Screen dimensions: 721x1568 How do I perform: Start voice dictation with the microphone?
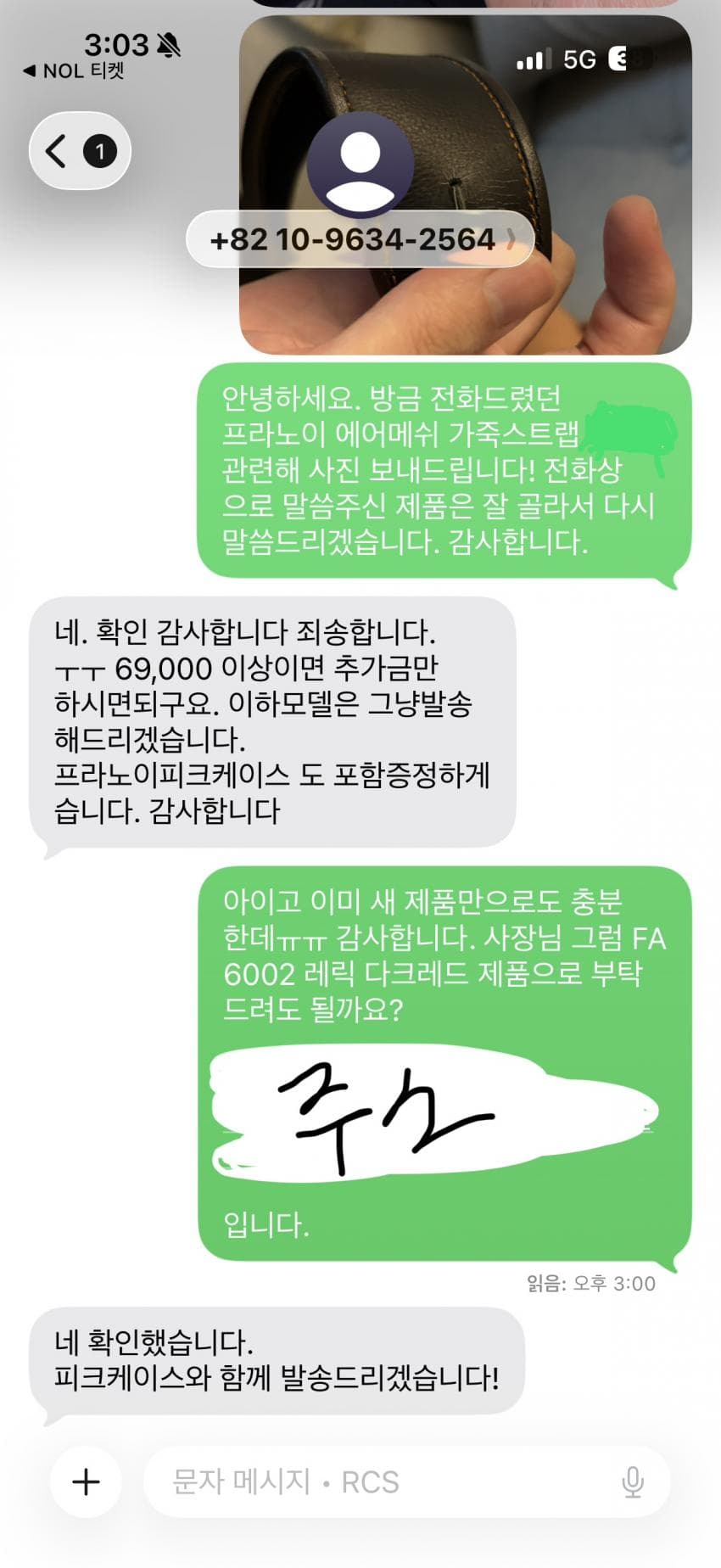tap(633, 1482)
